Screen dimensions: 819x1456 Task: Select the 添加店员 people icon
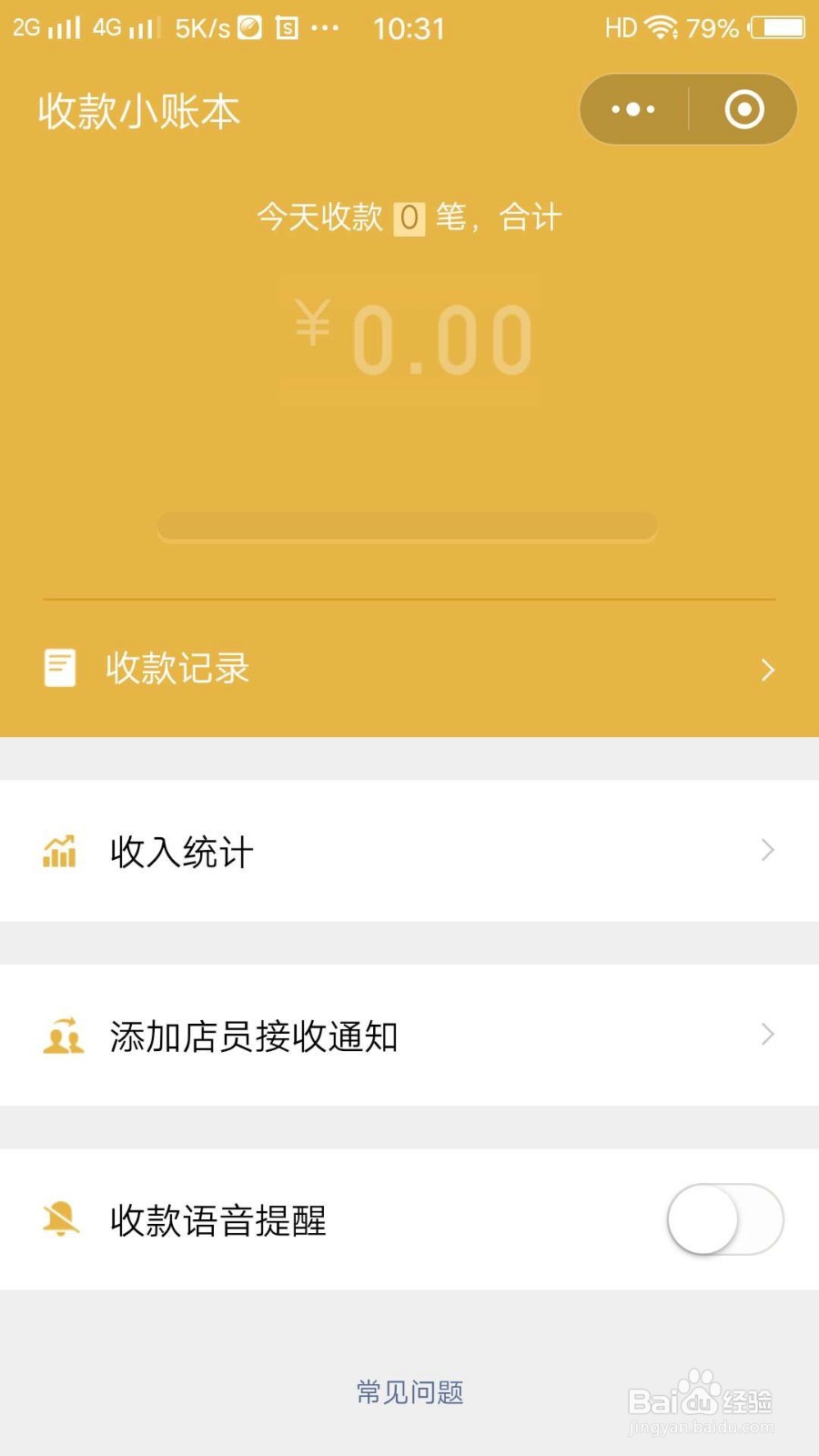pos(60,1036)
